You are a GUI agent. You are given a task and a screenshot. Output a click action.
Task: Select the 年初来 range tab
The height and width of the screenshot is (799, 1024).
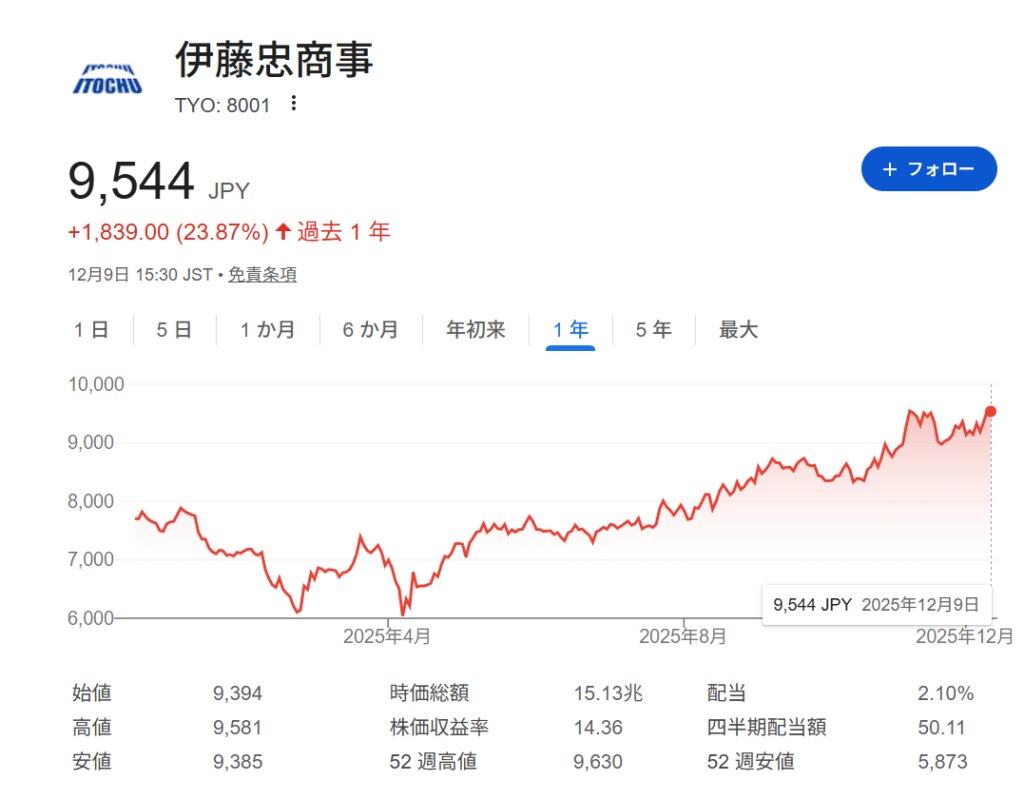475,330
